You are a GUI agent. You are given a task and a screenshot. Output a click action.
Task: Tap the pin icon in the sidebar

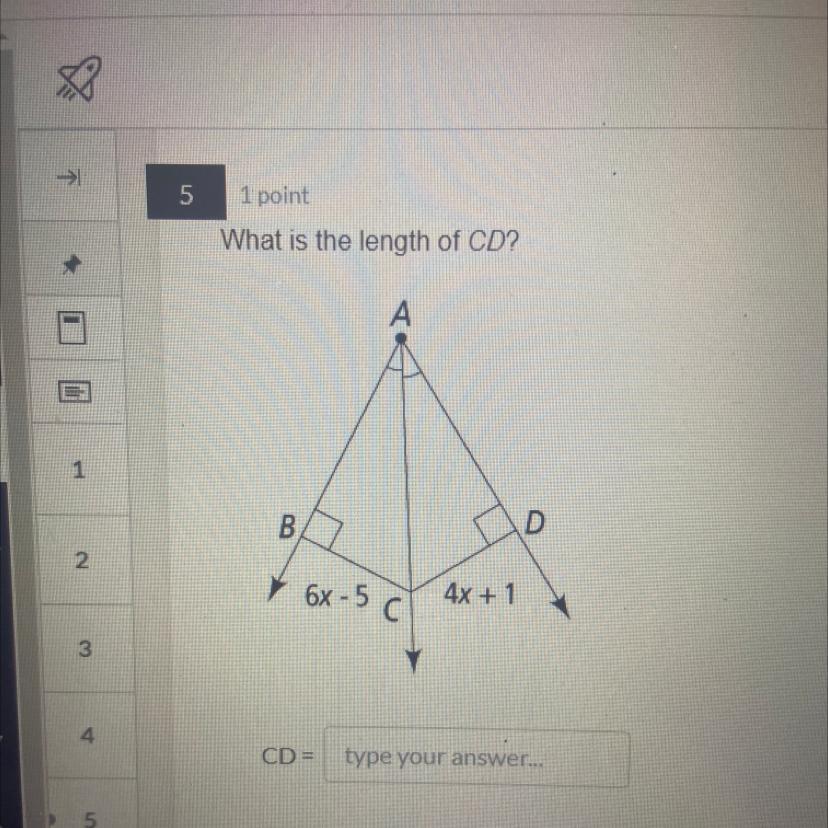pyautogui.click(x=71, y=264)
